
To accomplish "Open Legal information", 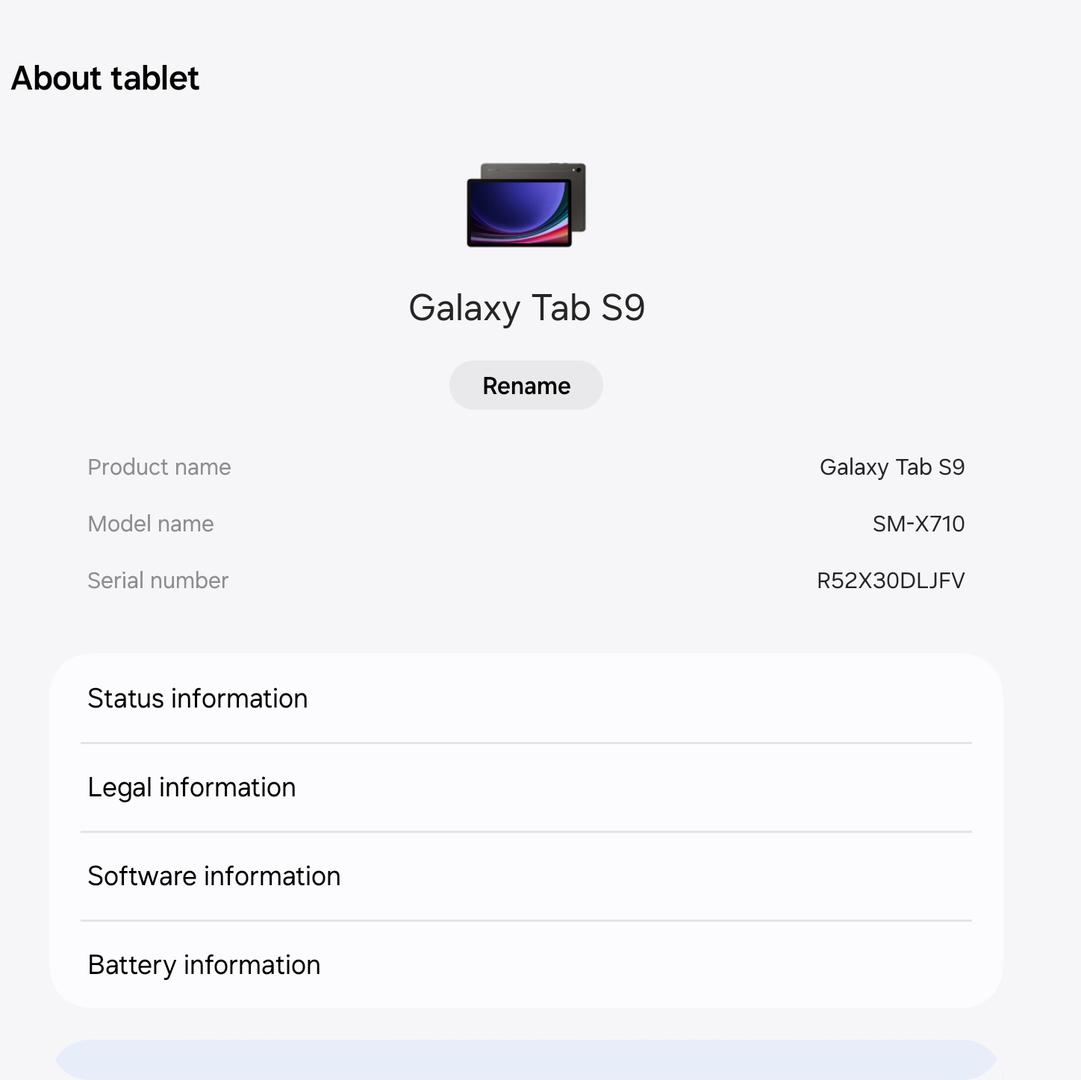I will (526, 787).
